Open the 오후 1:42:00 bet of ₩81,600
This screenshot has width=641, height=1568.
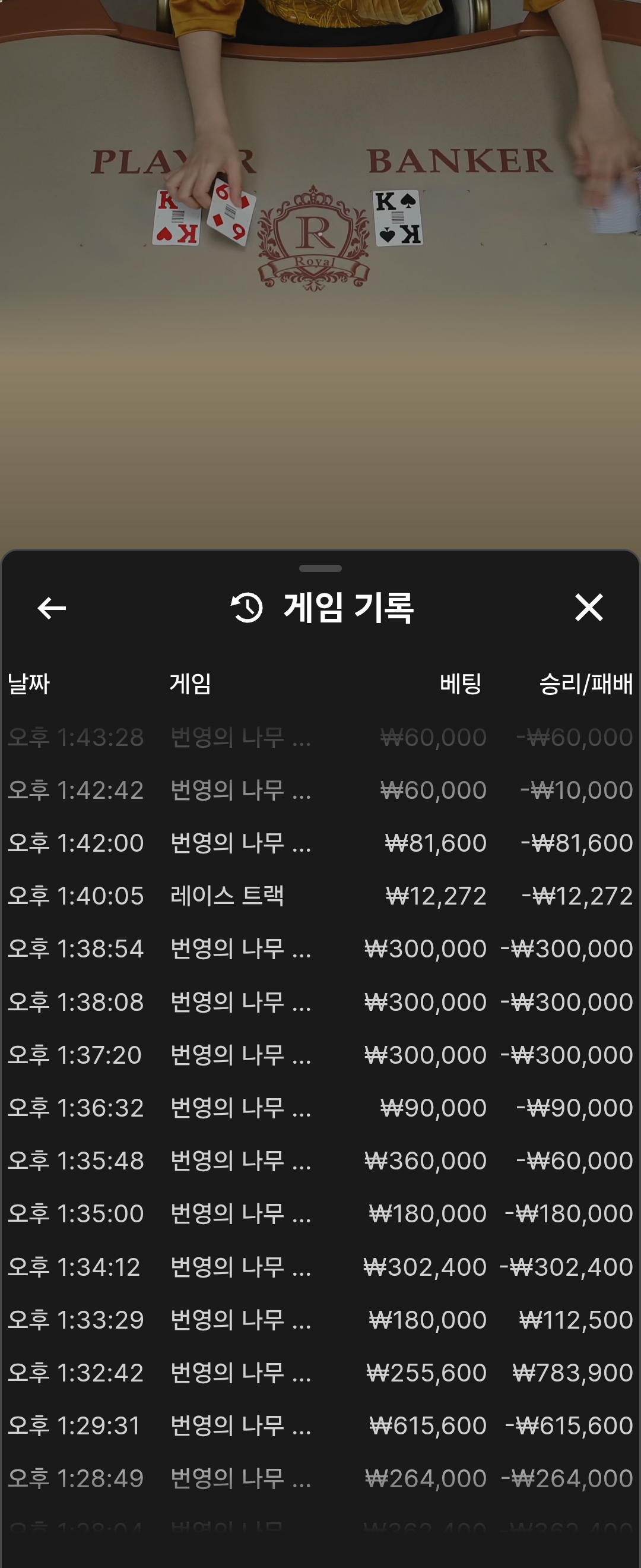(x=320, y=843)
